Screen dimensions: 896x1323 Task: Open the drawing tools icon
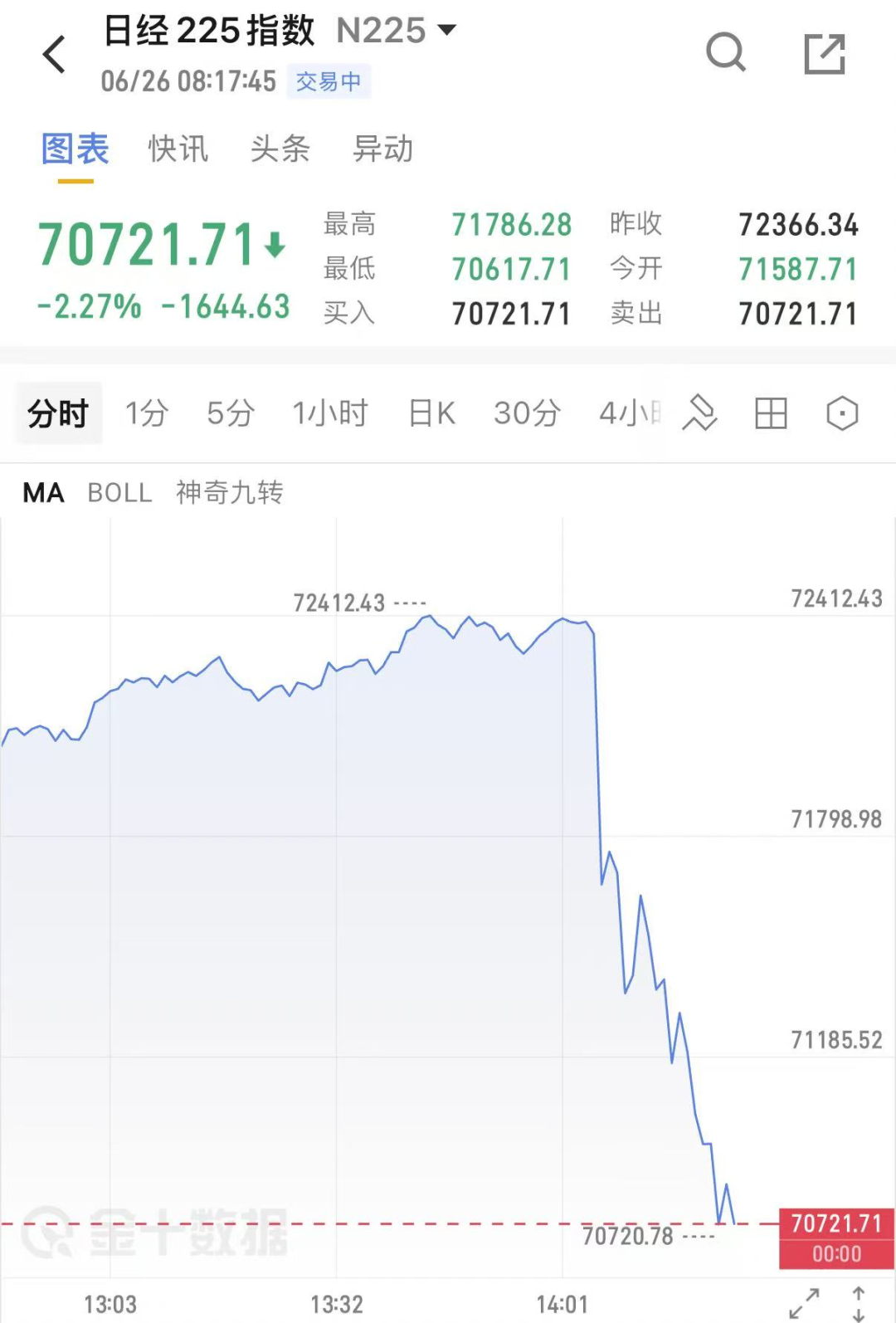tap(699, 413)
